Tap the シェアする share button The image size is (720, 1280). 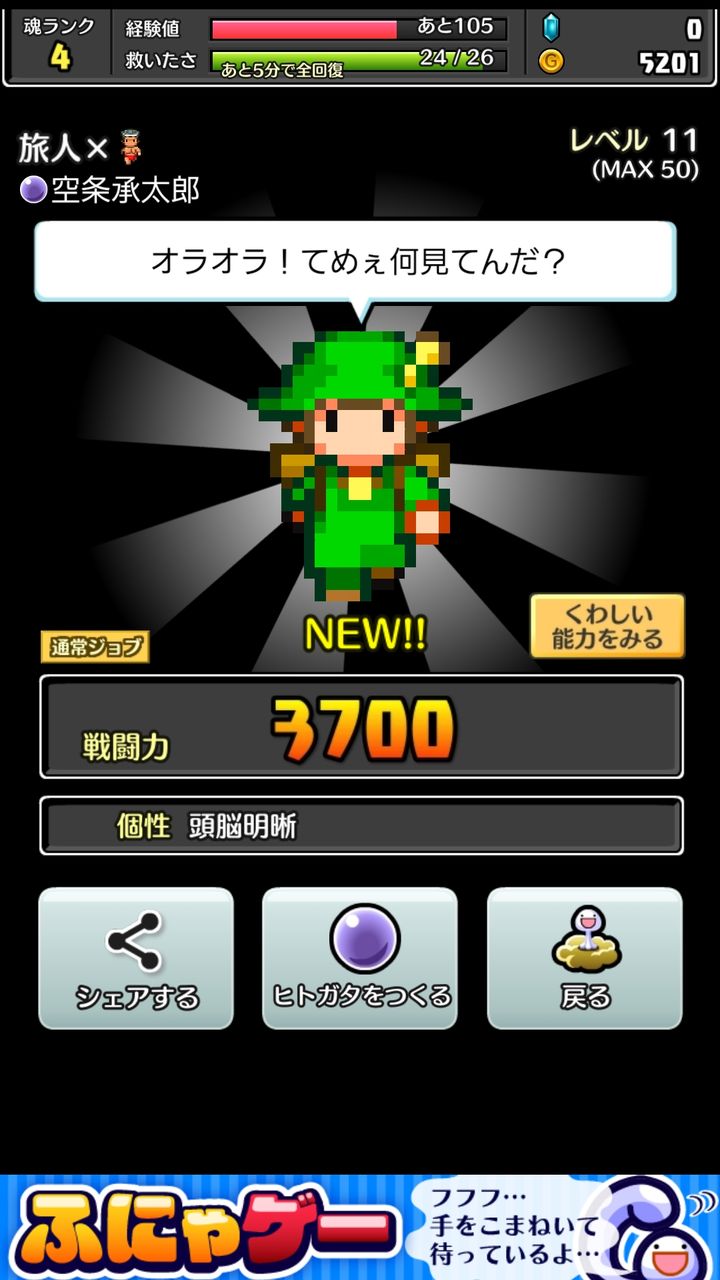click(x=136, y=958)
